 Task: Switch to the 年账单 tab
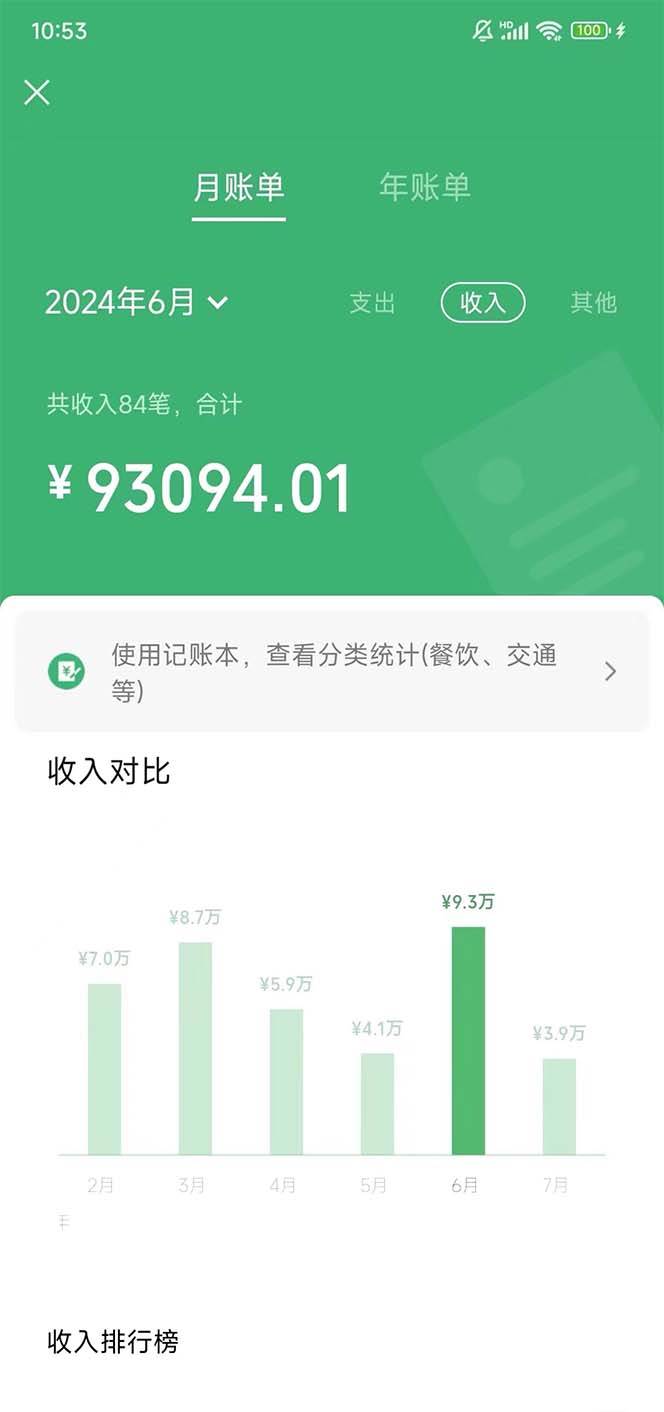point(424,187)
